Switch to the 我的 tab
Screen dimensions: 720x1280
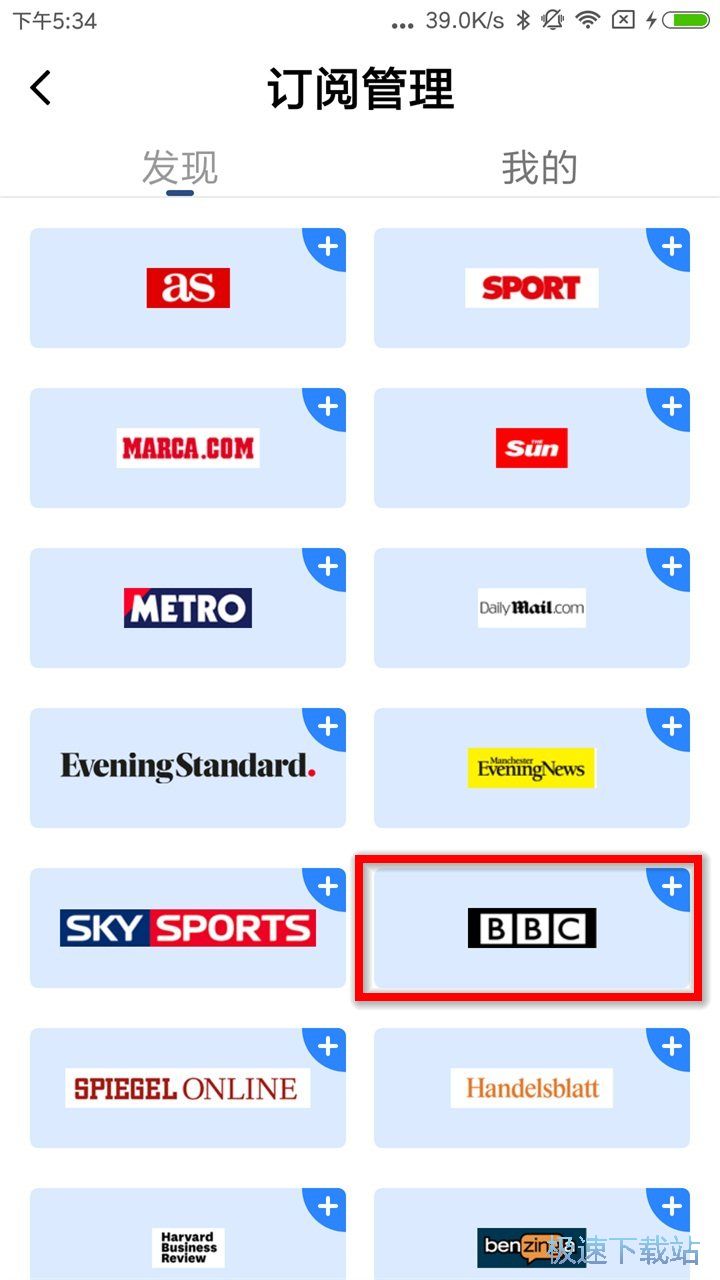pyautogui.click(x=540, y=168)
